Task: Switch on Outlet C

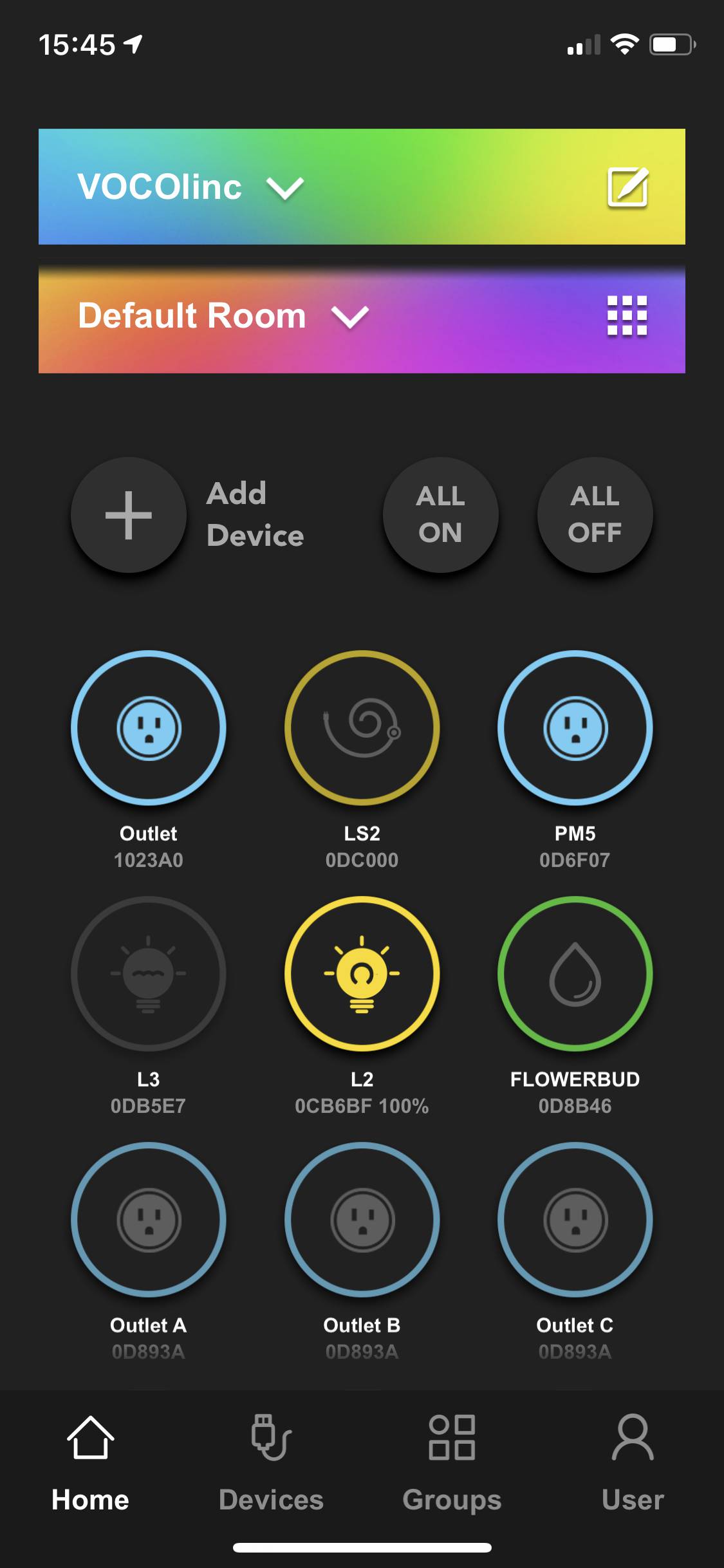Action: tap(575, 1220)
